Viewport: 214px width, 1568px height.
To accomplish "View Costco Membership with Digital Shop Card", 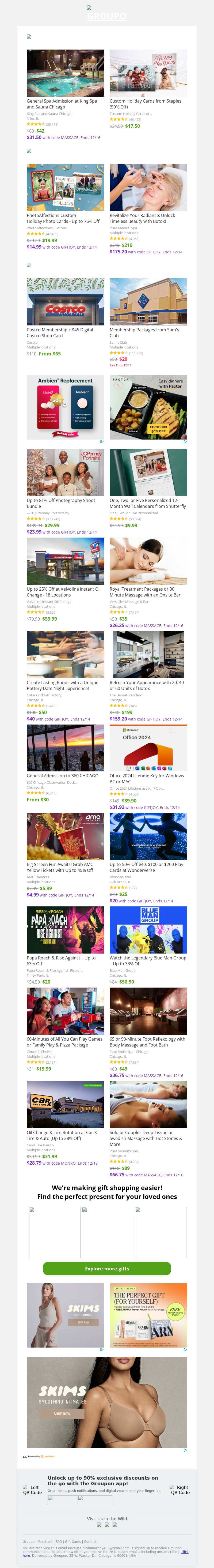I will pos(60,332).
